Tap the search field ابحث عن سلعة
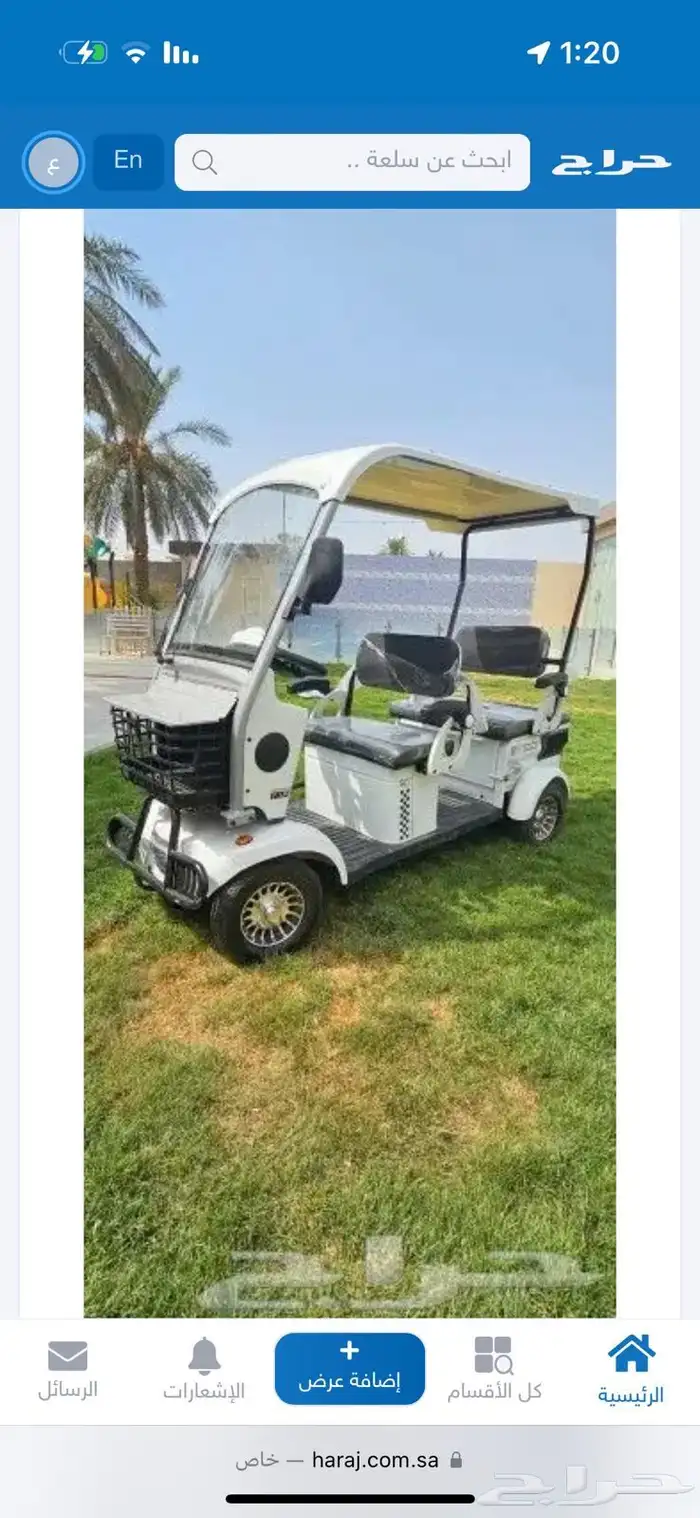This screenshot has height=1518, width=700. coord(352,162)
